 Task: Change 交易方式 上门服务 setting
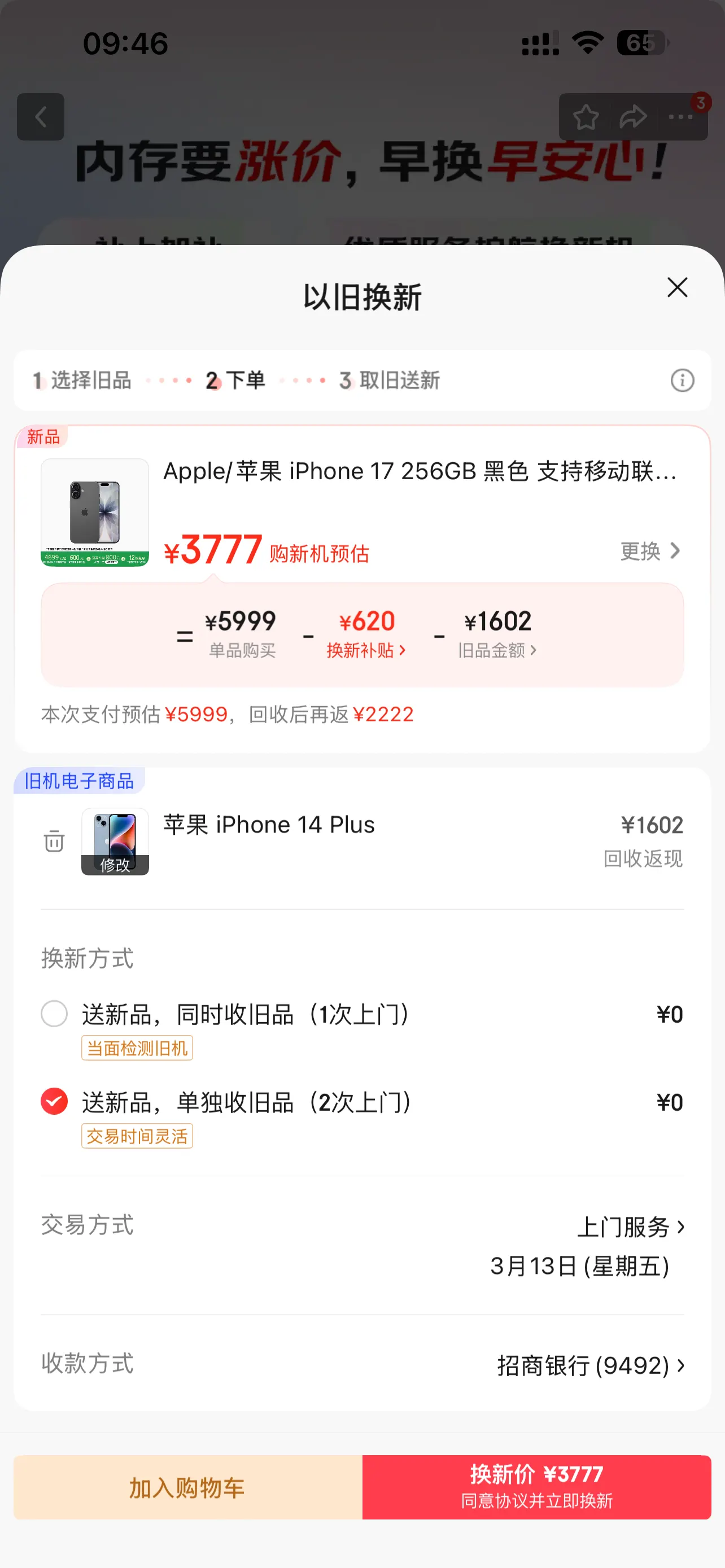pos(631,1227)
